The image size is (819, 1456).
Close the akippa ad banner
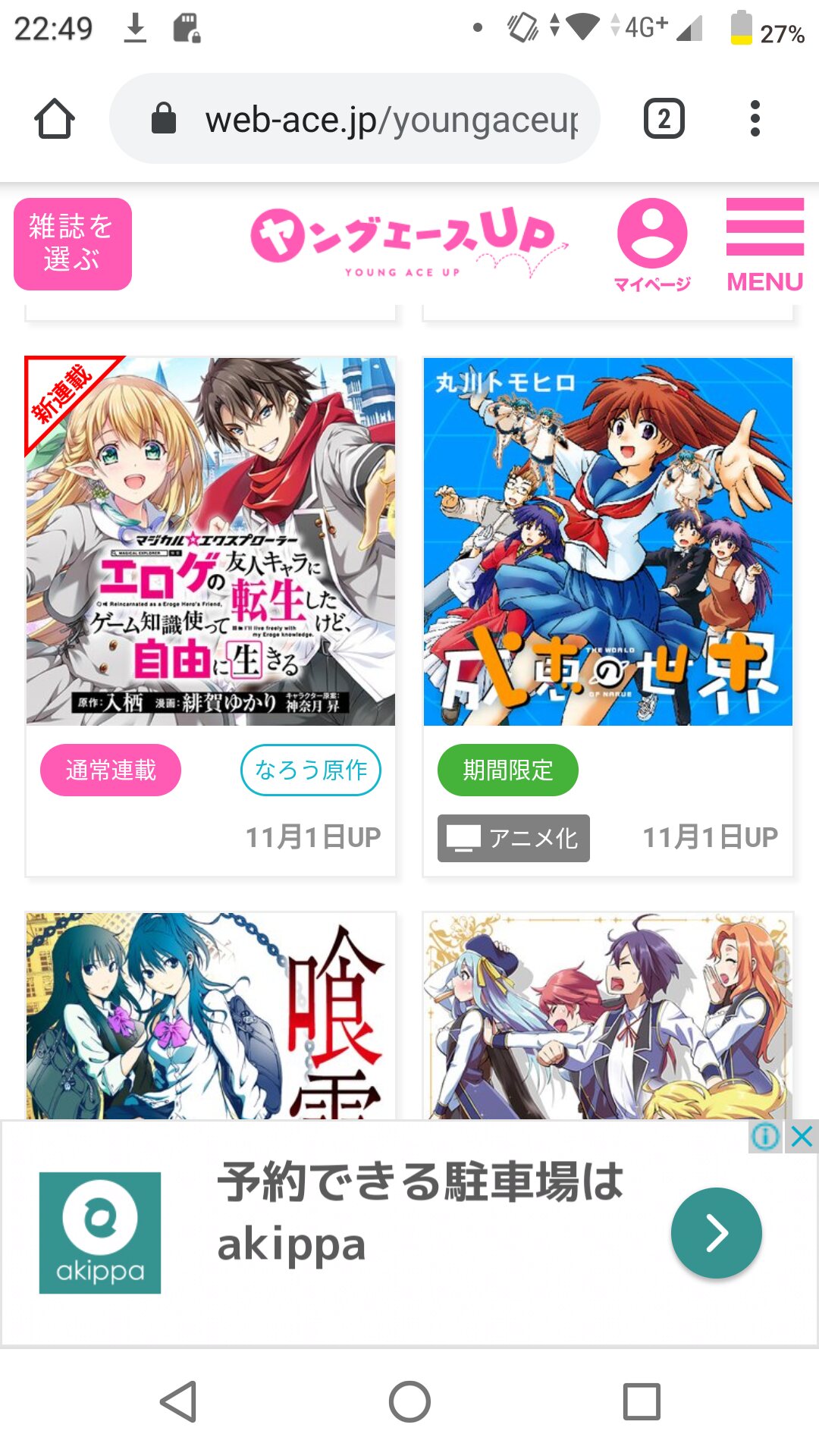(x=802, y=1136)
